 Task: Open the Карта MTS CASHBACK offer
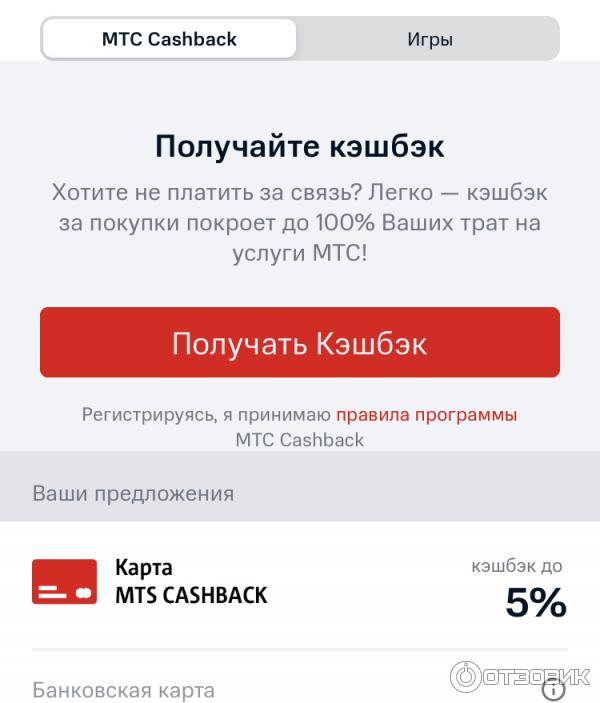pyautogui.click(x=299, y=583)
